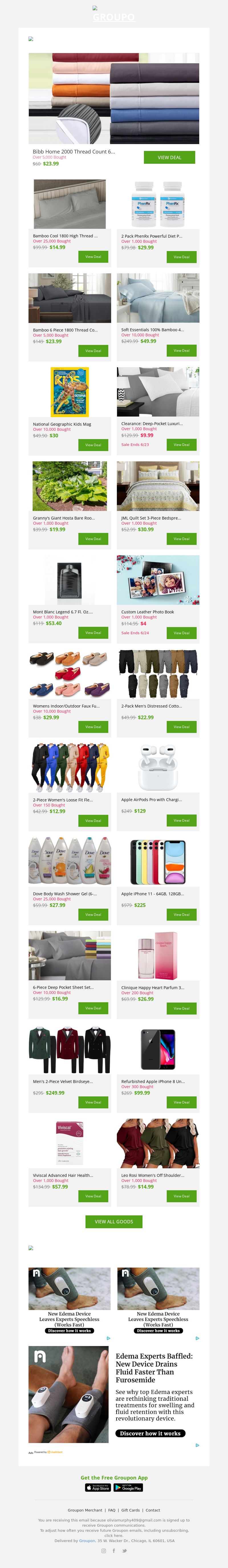Visit Groupon's Instagram page
Image resolution: width=228 pixels, height=1568 pixels.
pos(103,1550)
